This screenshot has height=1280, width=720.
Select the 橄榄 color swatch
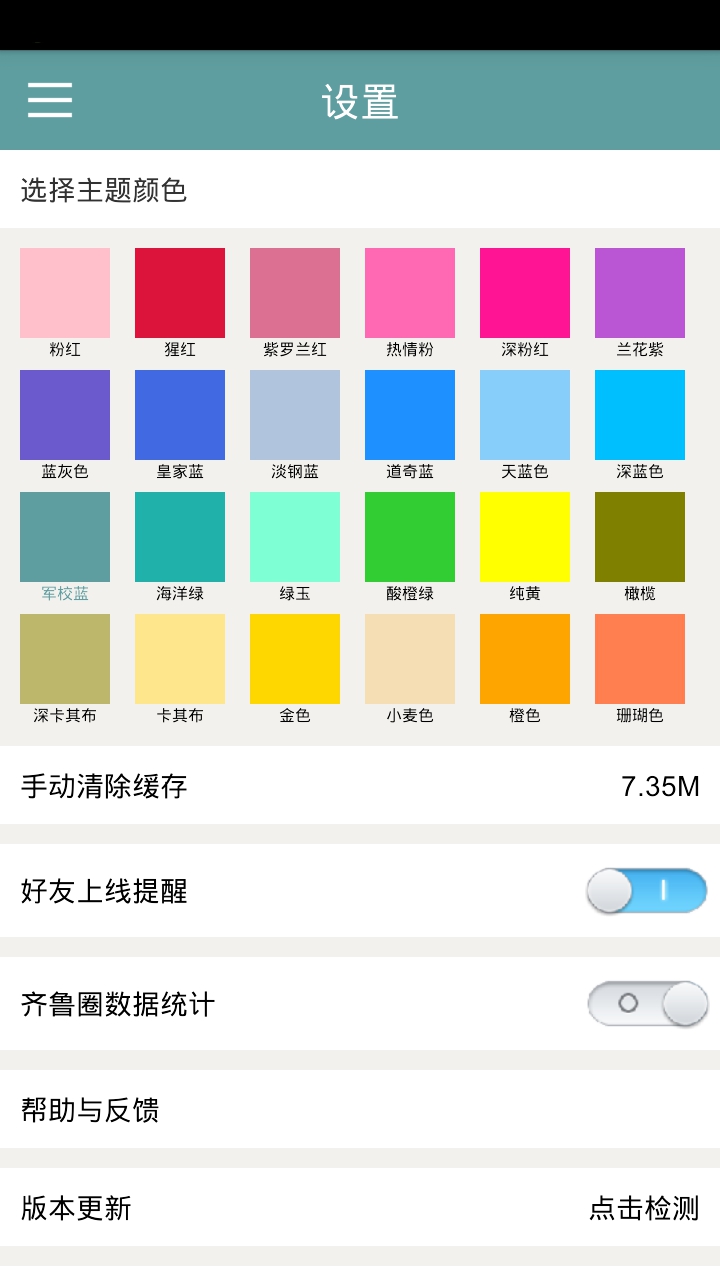[640, 537]
